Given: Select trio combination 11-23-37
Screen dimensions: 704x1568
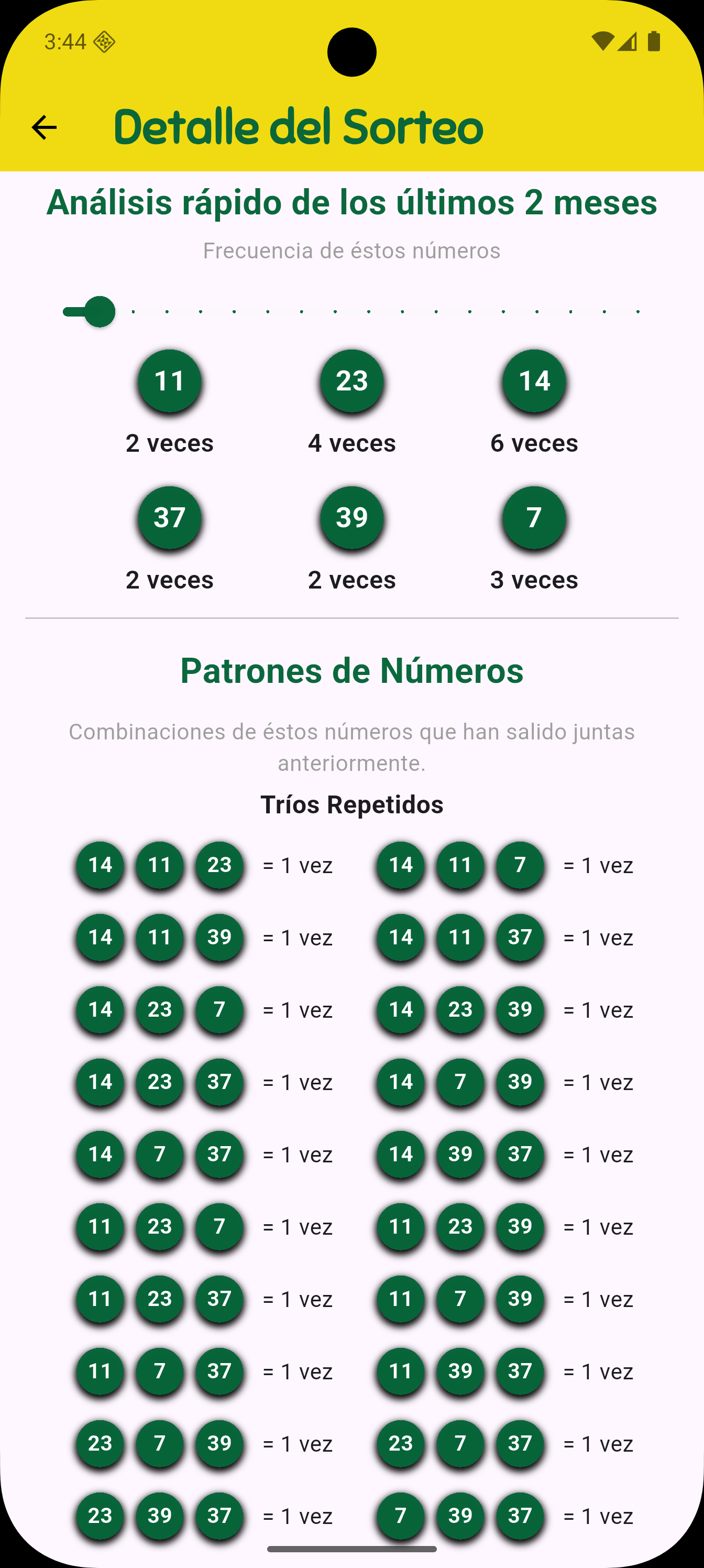Looking at the screenshot, I should (159, 1299).
